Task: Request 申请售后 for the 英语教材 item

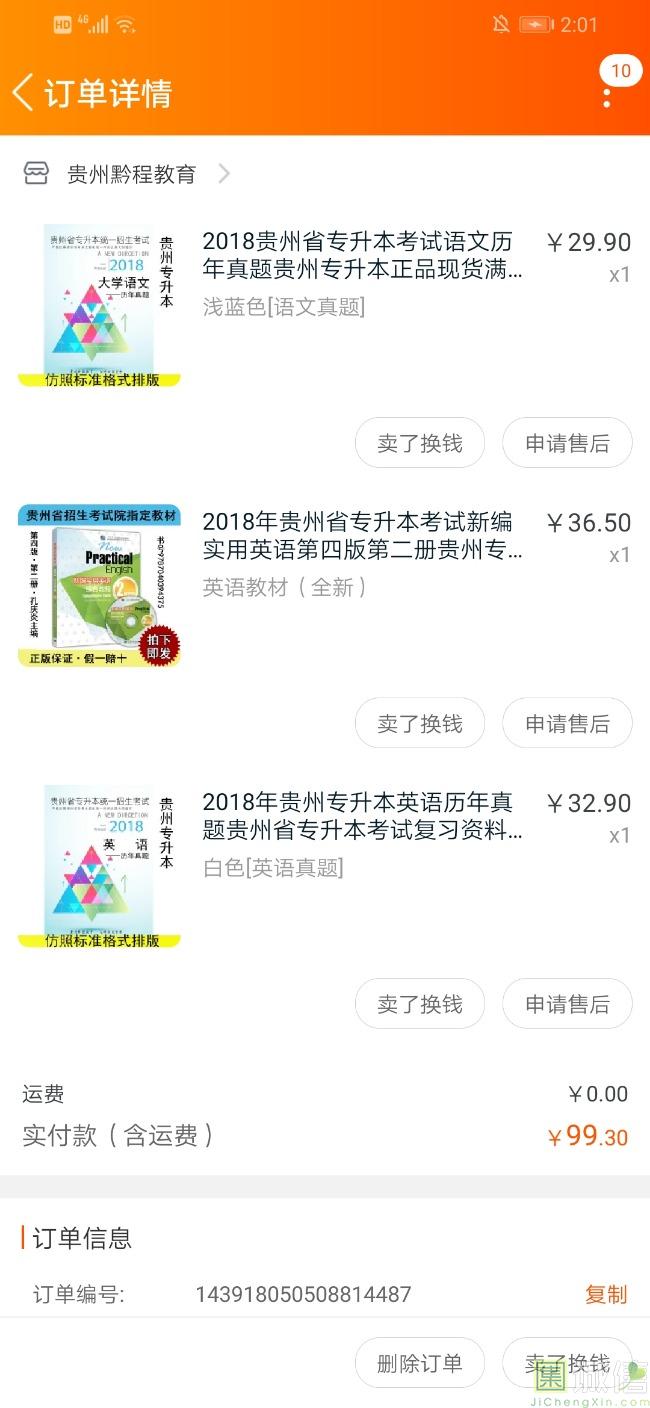Action: (x=567, y=723)
